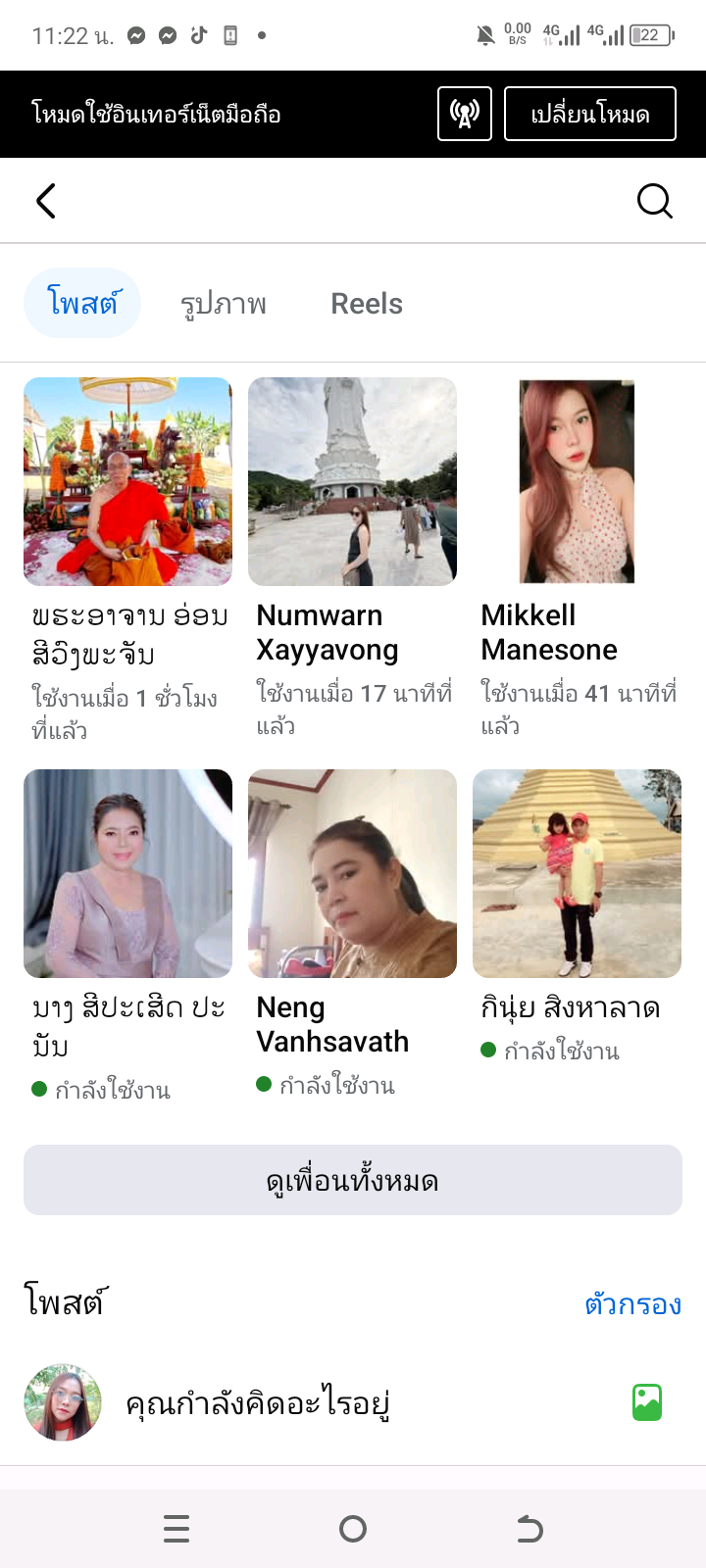Open the search magnifier icon
This screenshot has height=1568, width=706.
click(x=654, y=201)
